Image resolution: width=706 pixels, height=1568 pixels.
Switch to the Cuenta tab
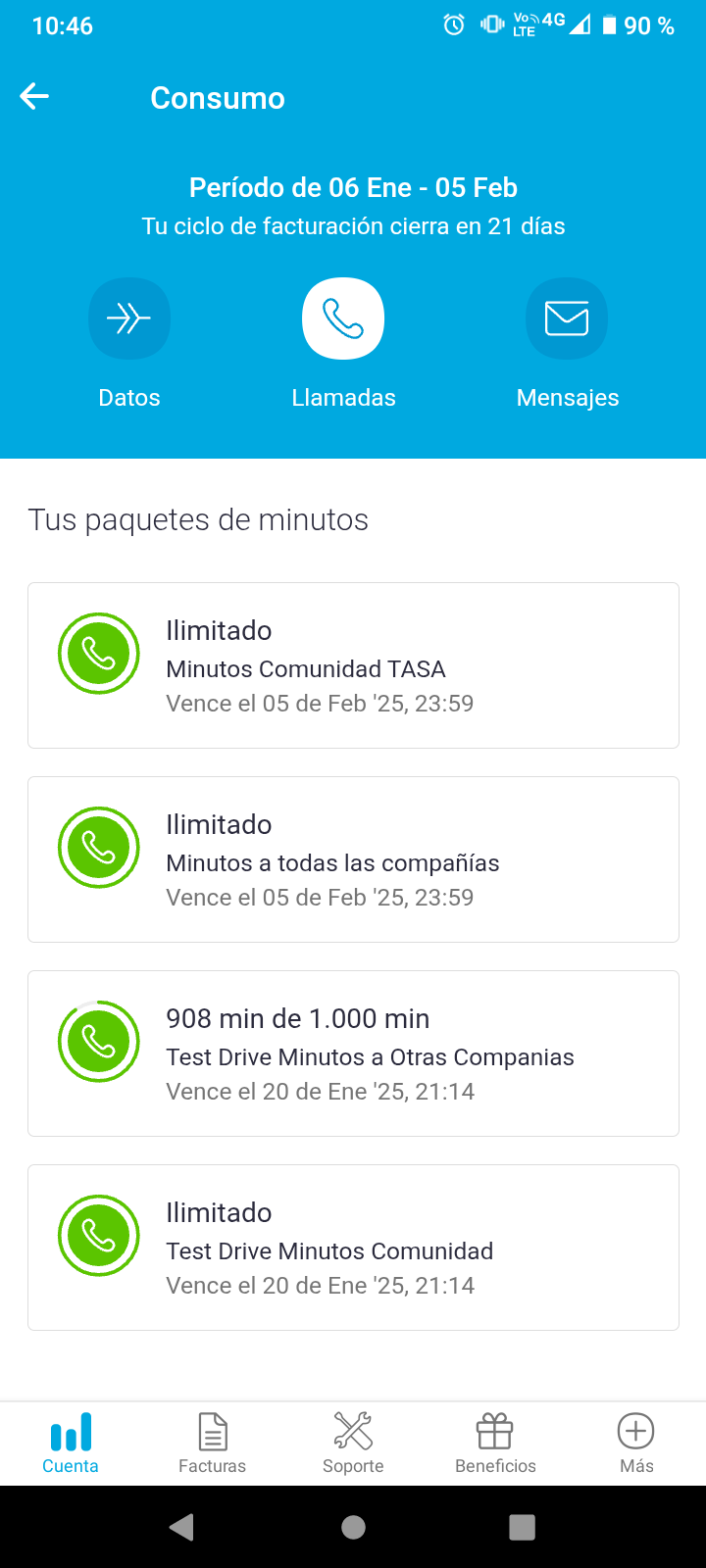click(70, 1441)
